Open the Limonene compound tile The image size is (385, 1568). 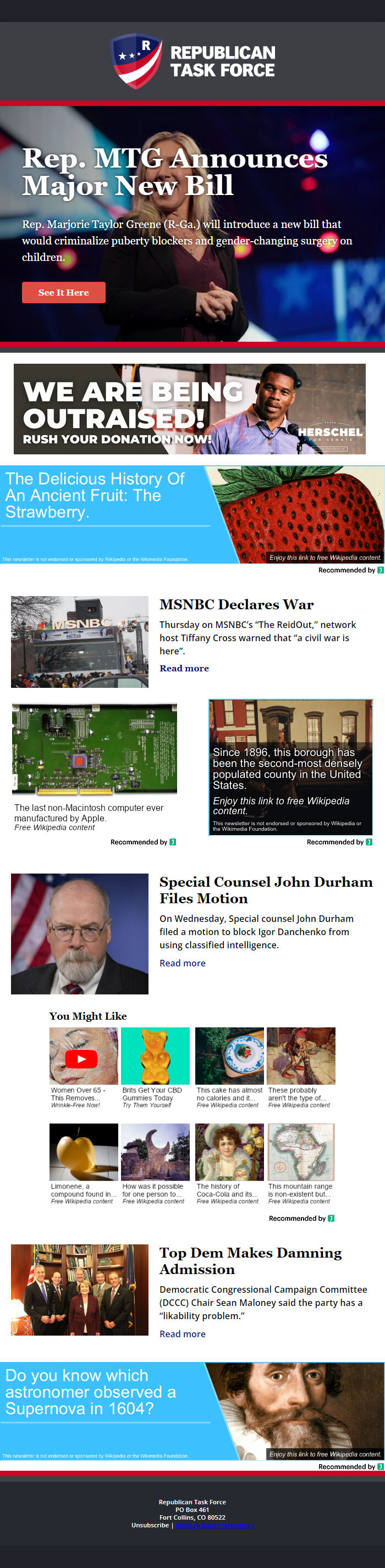[x=84, y=1164]
